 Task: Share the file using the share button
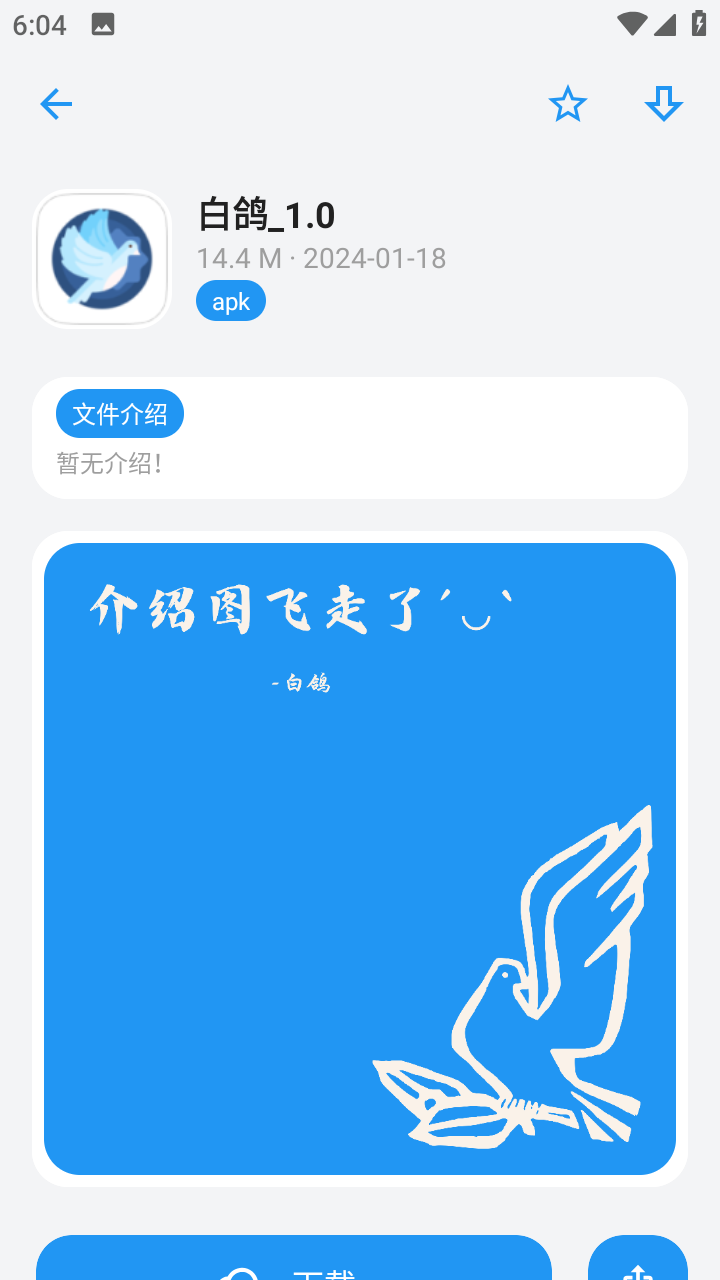pos(638,1262)
